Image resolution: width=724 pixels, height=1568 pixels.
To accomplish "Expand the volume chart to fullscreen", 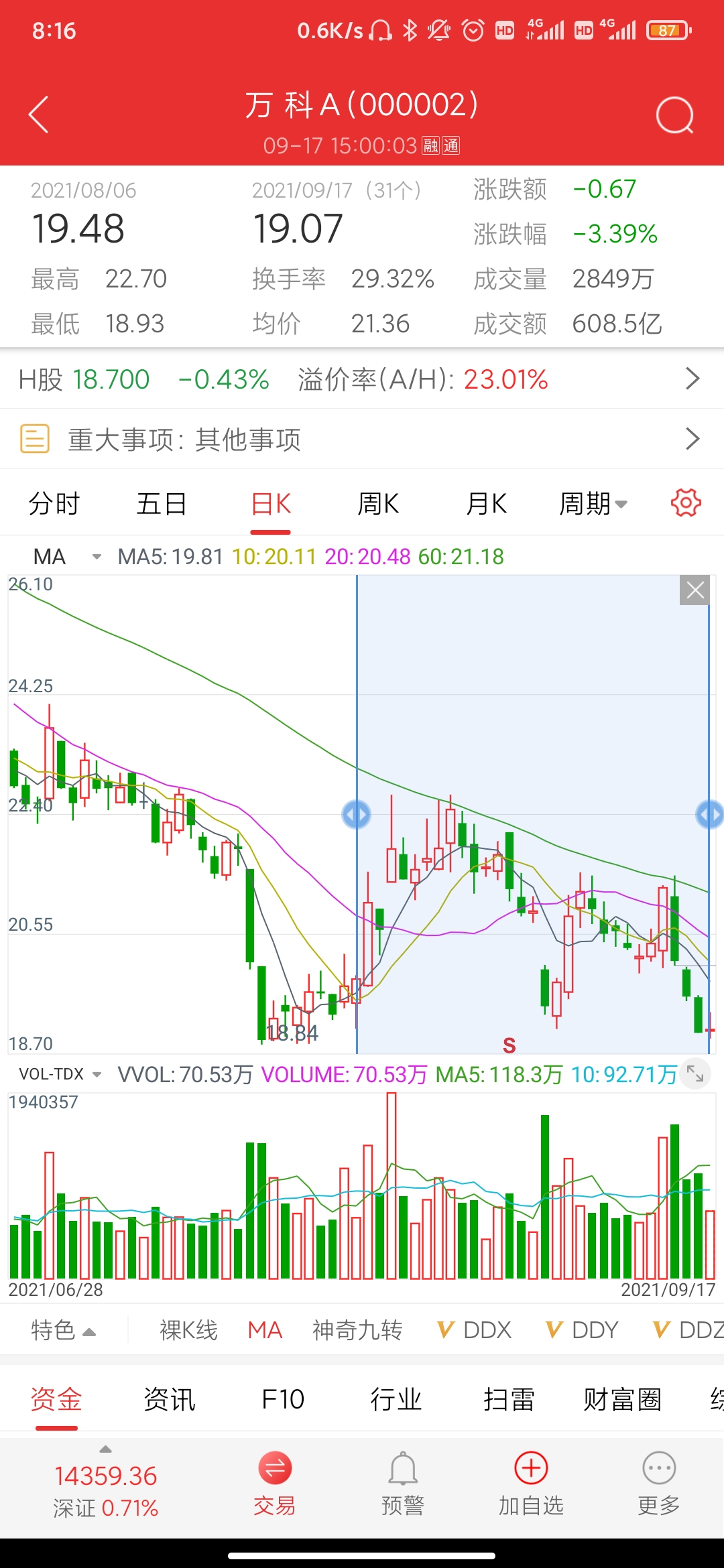I will (x=695, y=1074).
